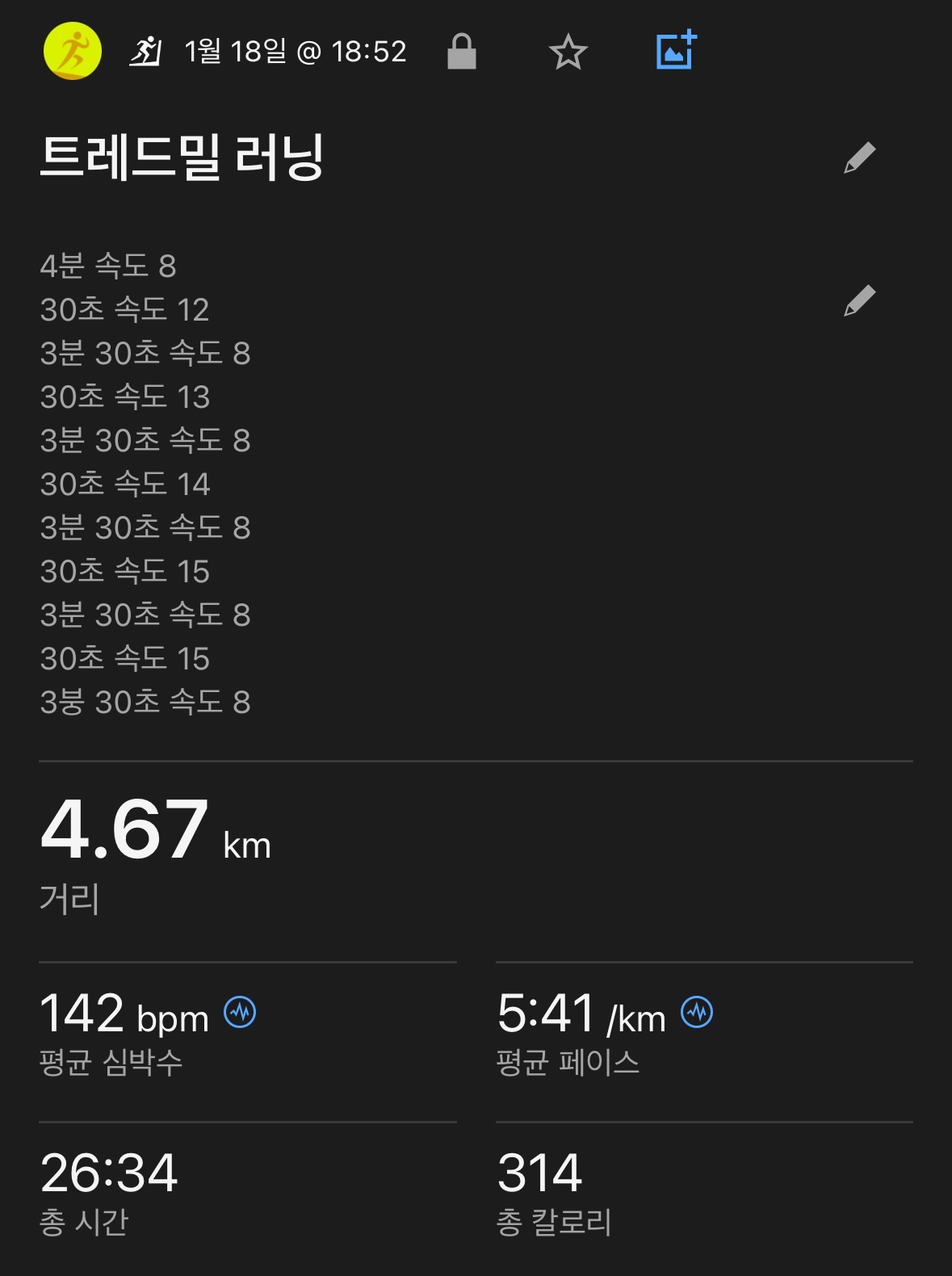Open heart rate insight next to 142 bpm
This screenshot has height=1276, width=952.
point(240,1012)
